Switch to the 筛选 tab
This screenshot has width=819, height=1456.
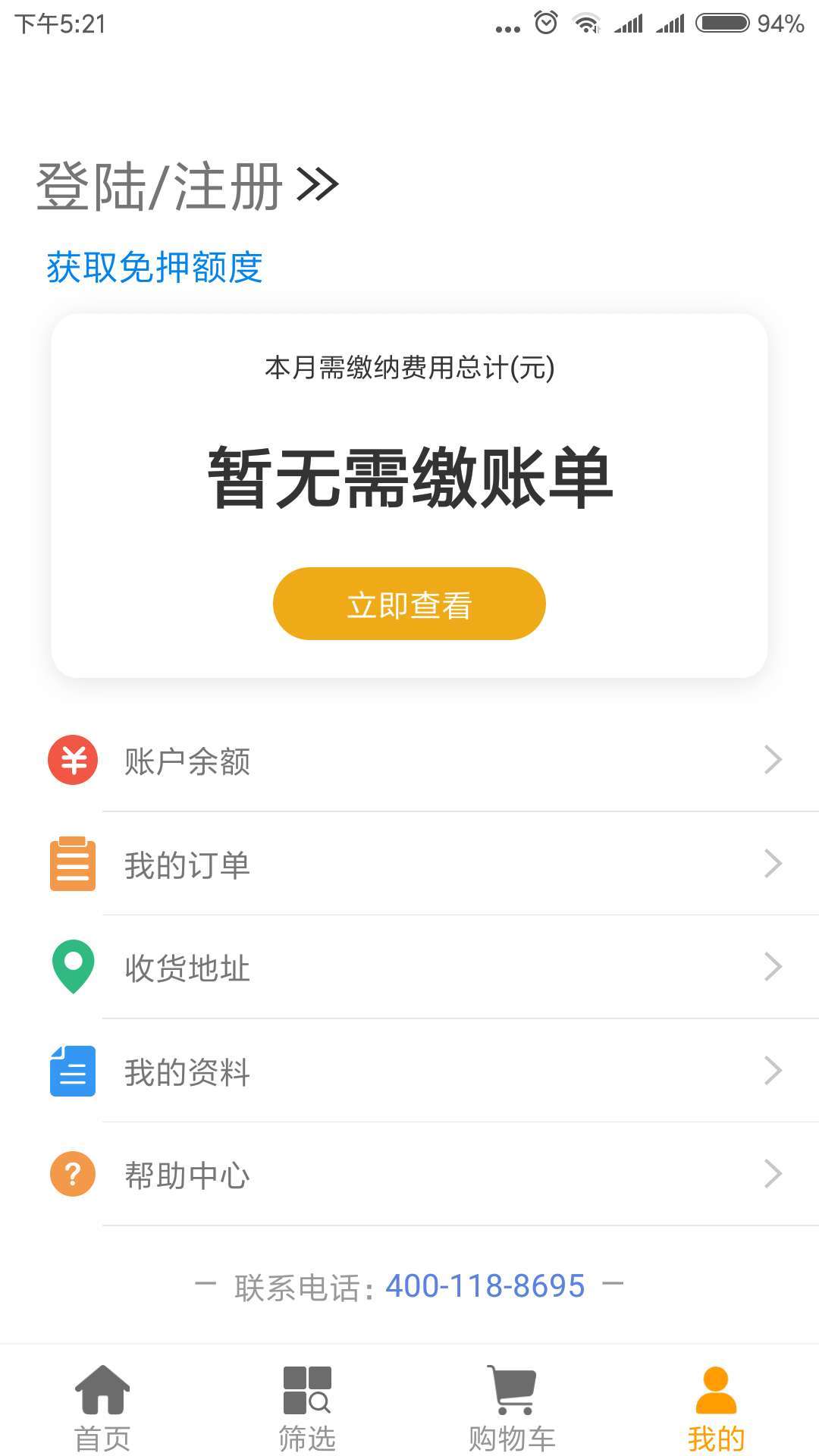point(307,1407)
